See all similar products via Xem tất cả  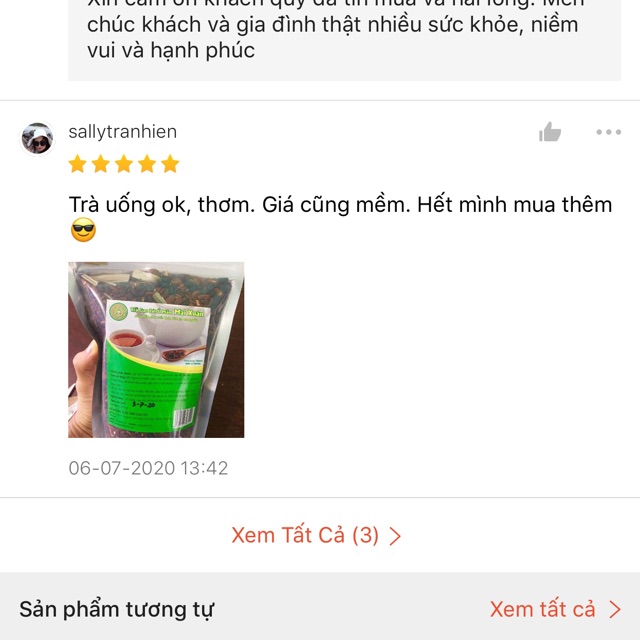pyautogui.click(x=555, y=609)
